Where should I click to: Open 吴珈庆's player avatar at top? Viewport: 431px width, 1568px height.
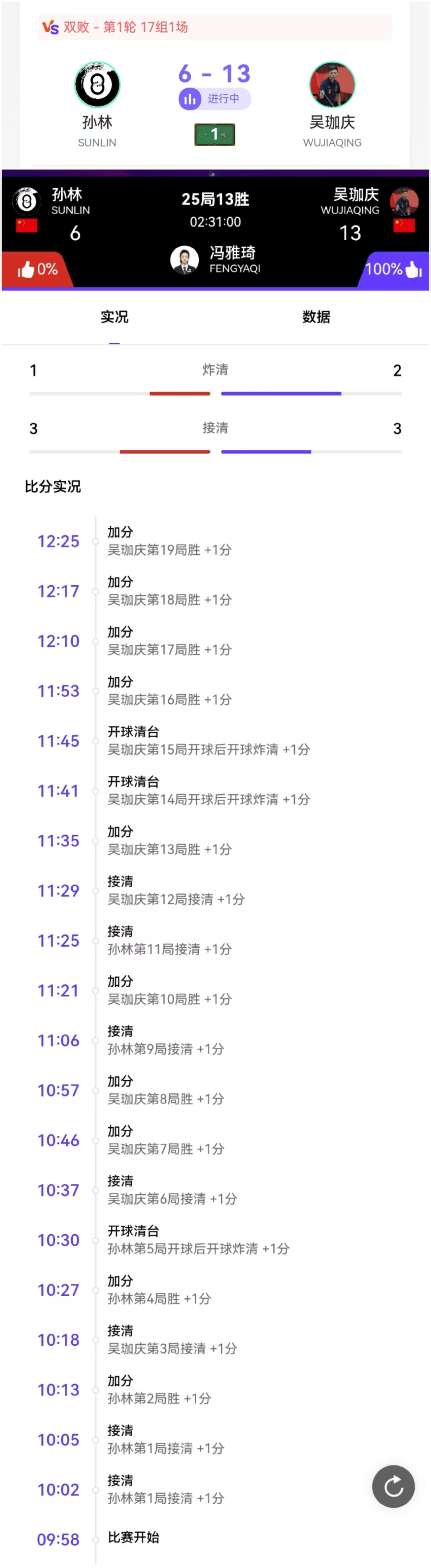[332, 85]
